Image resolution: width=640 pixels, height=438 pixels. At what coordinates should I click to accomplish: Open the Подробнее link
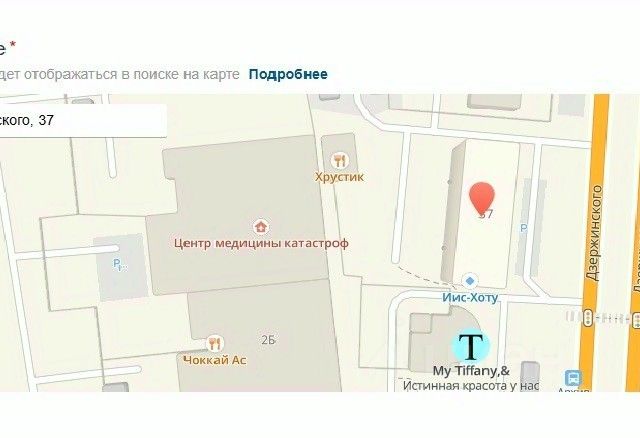point(288,74)
